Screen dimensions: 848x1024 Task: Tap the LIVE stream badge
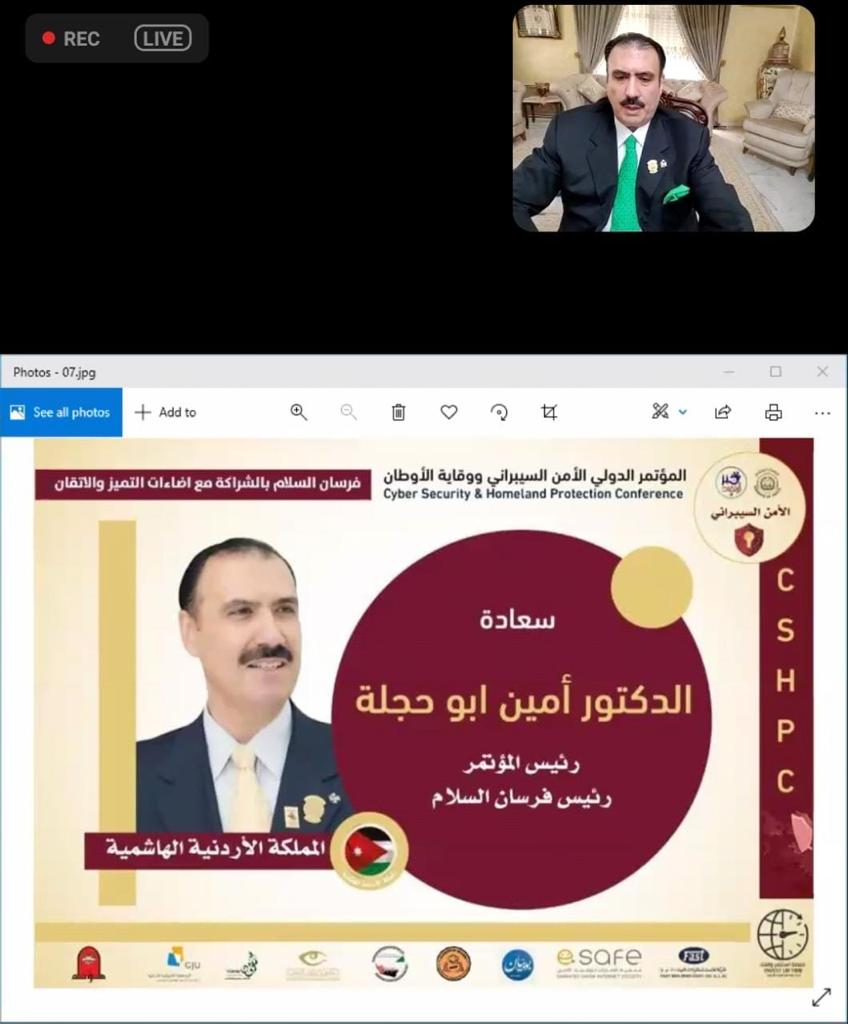pos(162,39)
